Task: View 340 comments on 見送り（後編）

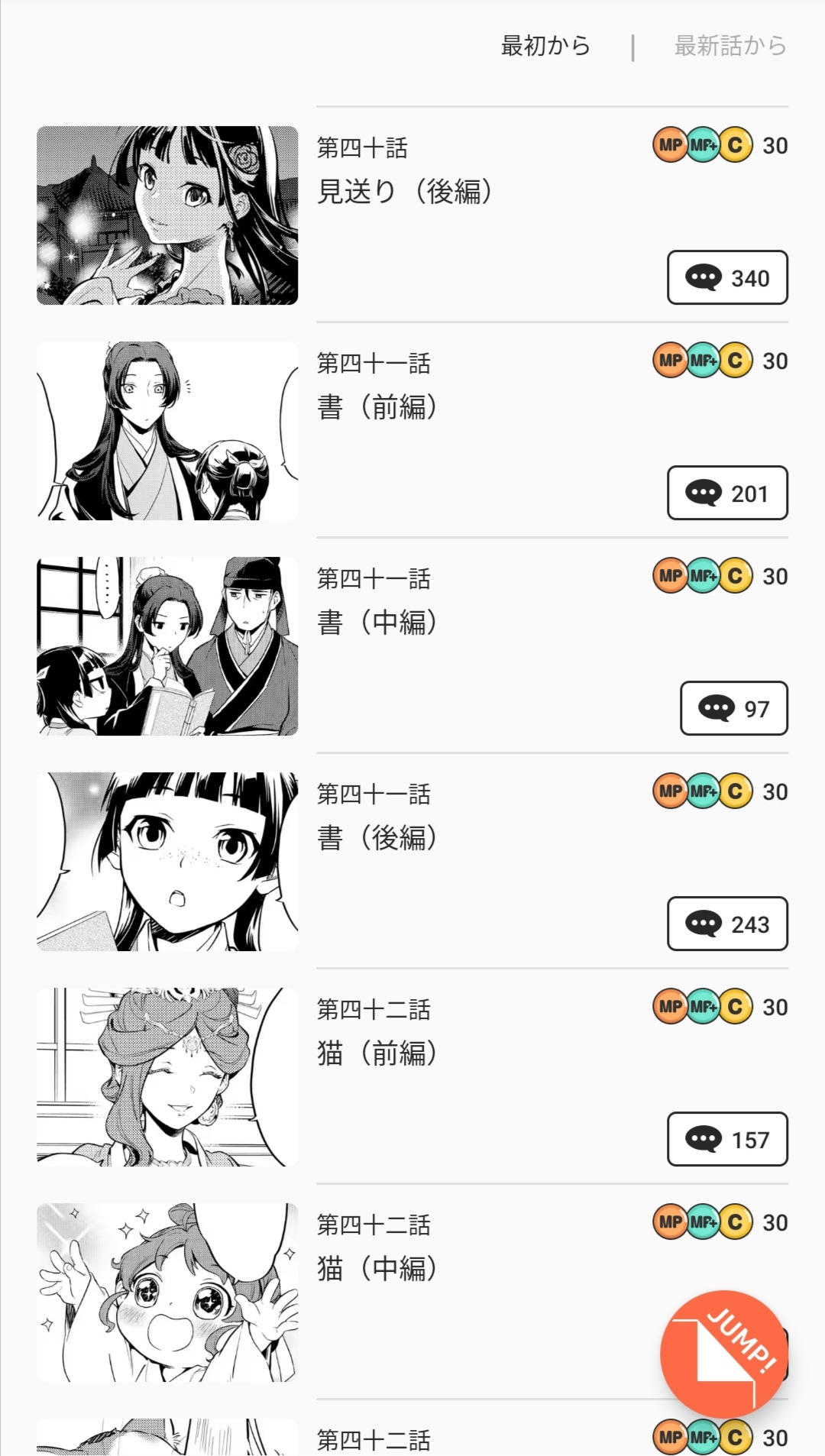Action: [x=727, y=277]
